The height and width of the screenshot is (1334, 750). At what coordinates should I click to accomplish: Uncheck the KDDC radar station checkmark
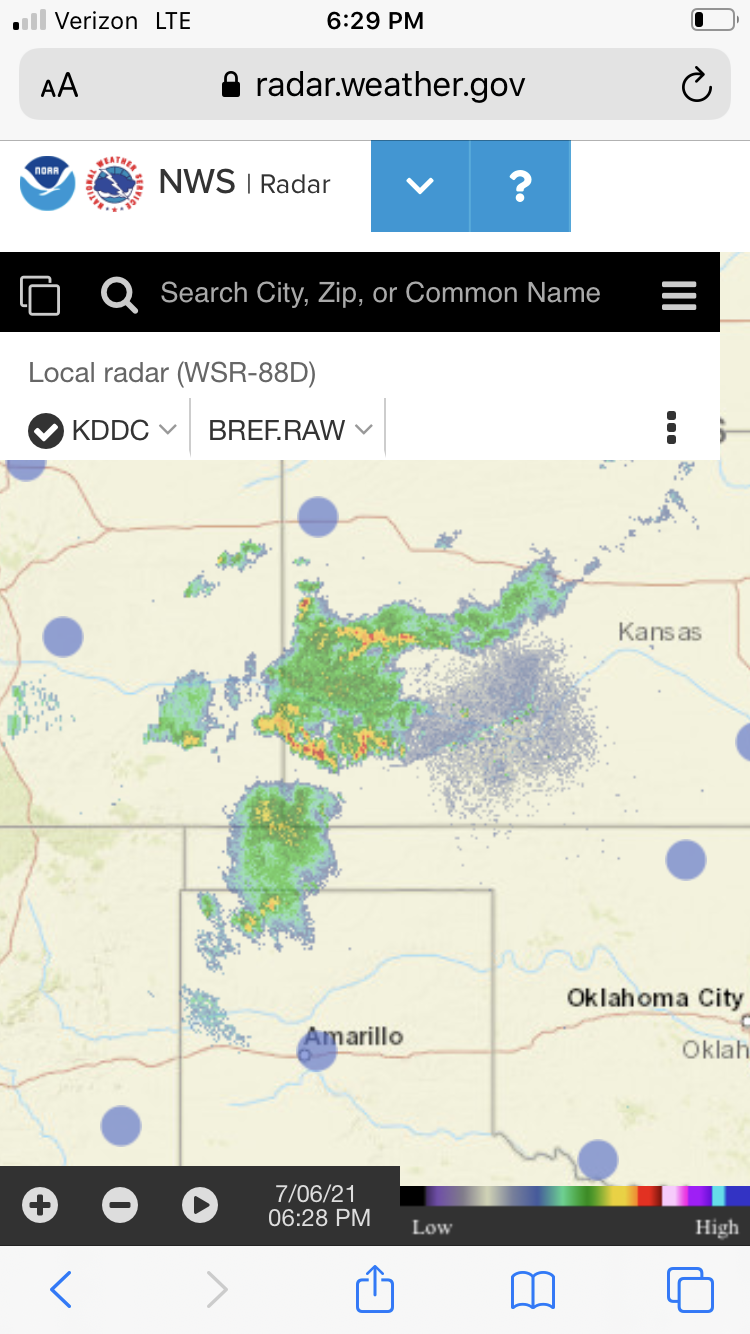(x=46, y=430)
